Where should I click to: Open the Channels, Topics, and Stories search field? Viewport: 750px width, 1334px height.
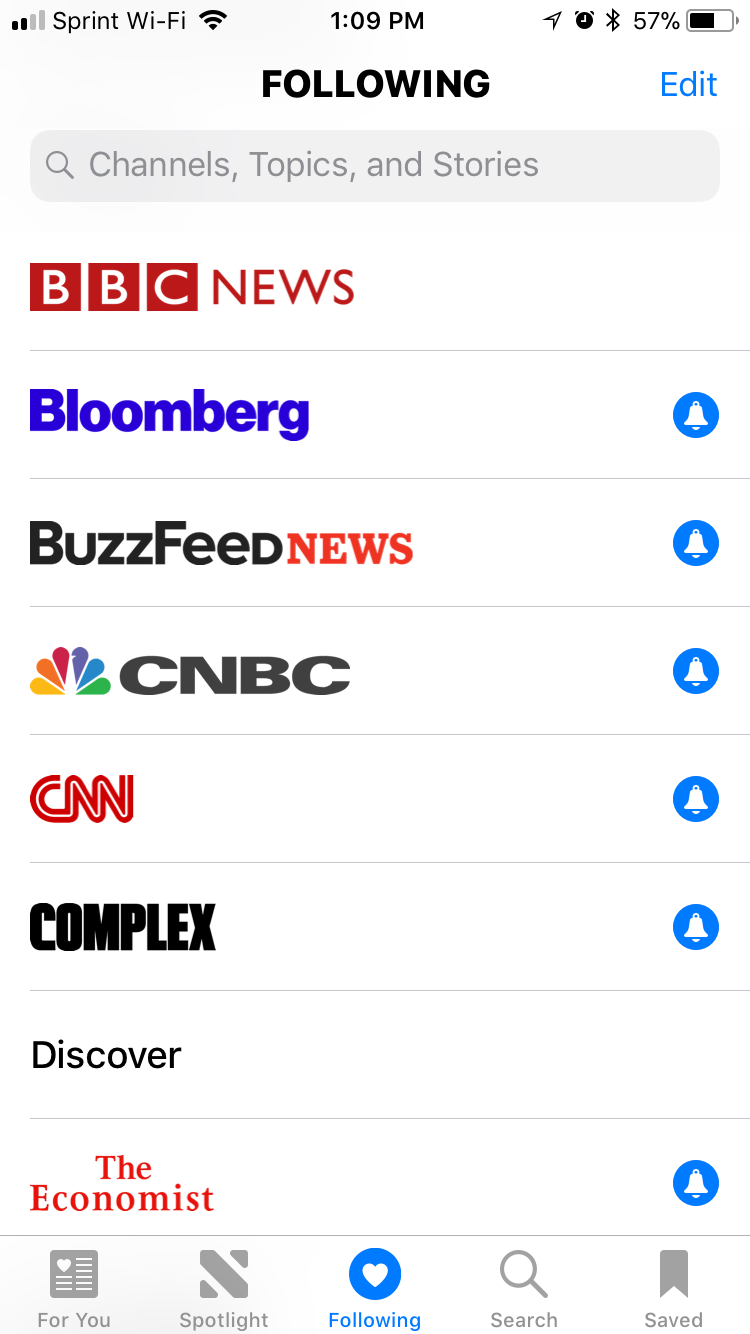pyautogui.click(x=375, y=165)
